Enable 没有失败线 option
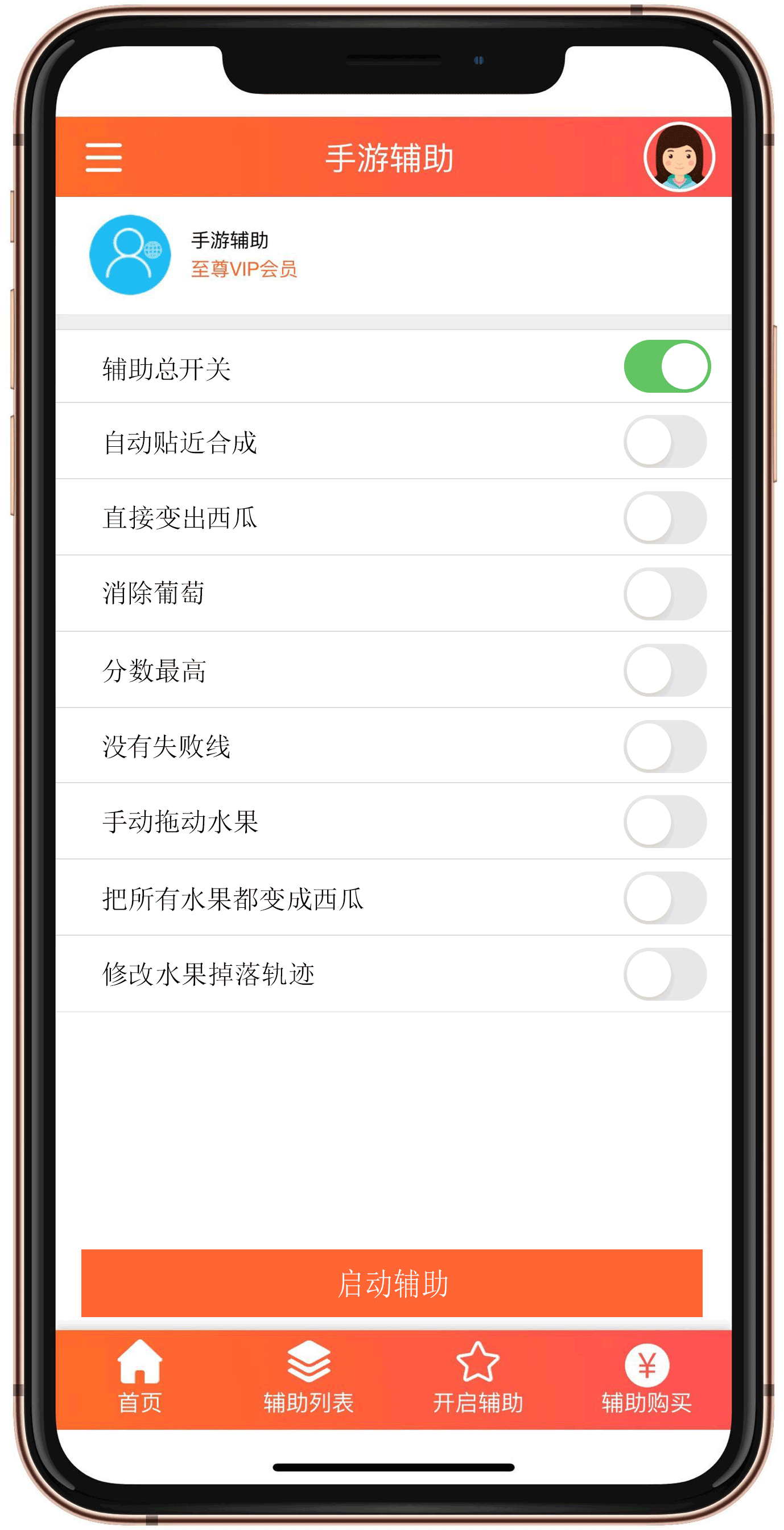The image size is (784, 1530). click(x=665, y=747)
